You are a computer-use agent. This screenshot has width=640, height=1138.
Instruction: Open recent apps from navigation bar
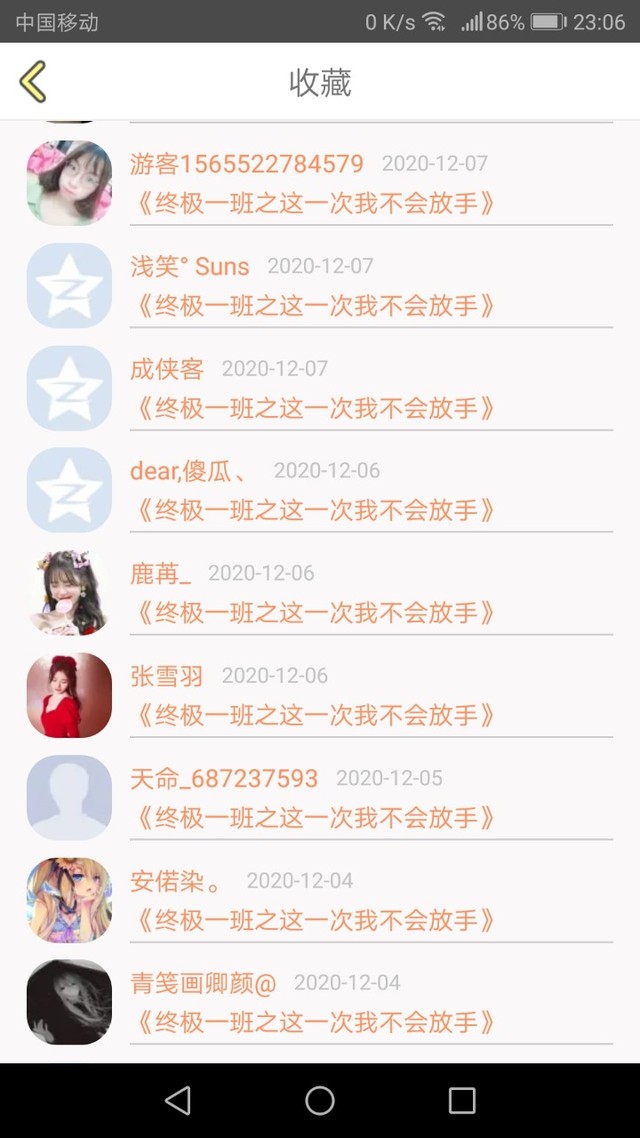pyautogui.click(x=462, y=1101)
